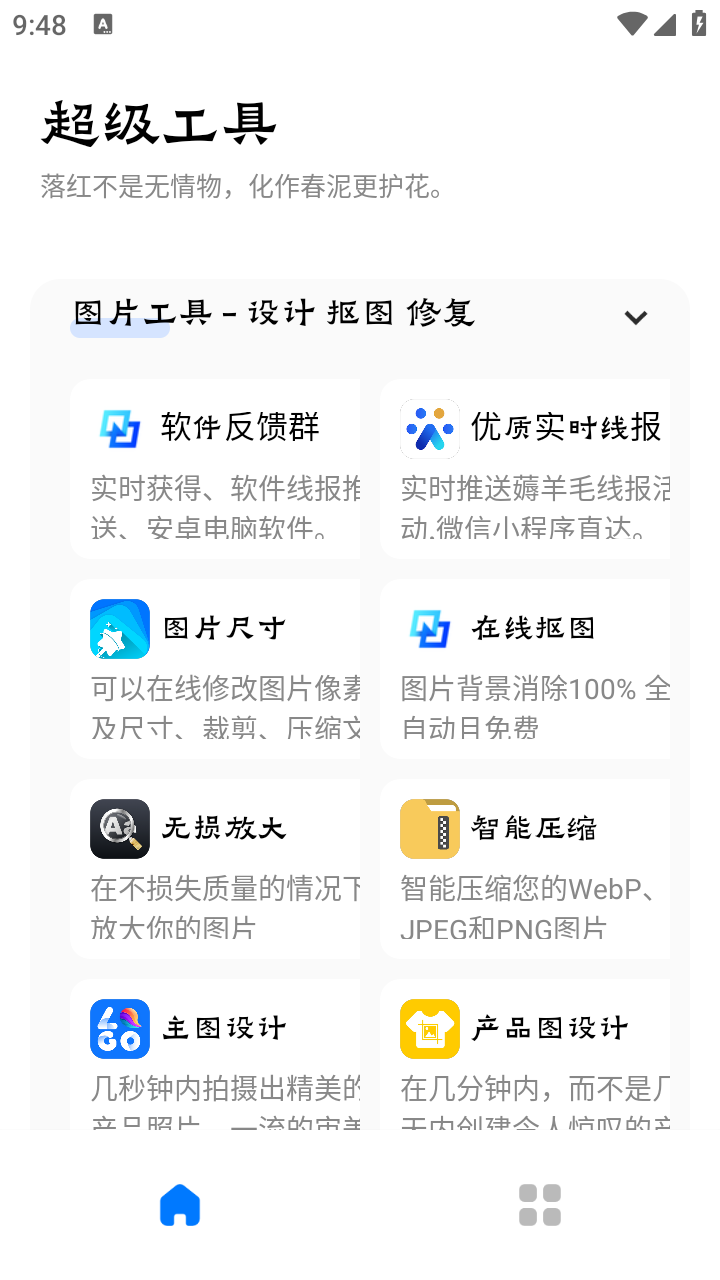Open the 图片尺寸 image resize tool icon
720x1280 pixels.
(119, 628)
